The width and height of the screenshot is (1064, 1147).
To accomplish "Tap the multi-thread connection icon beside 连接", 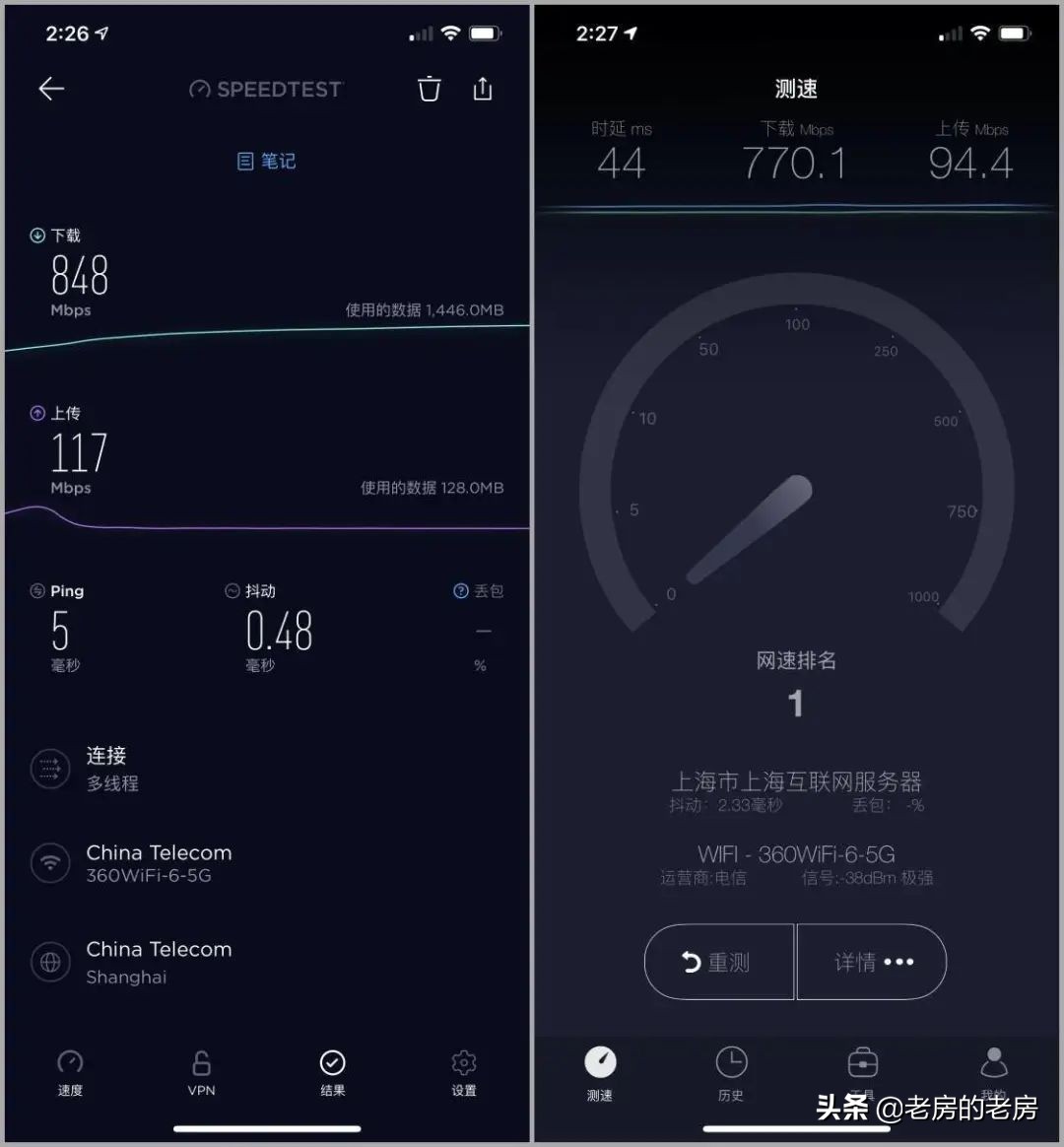I will click(50, 769).
